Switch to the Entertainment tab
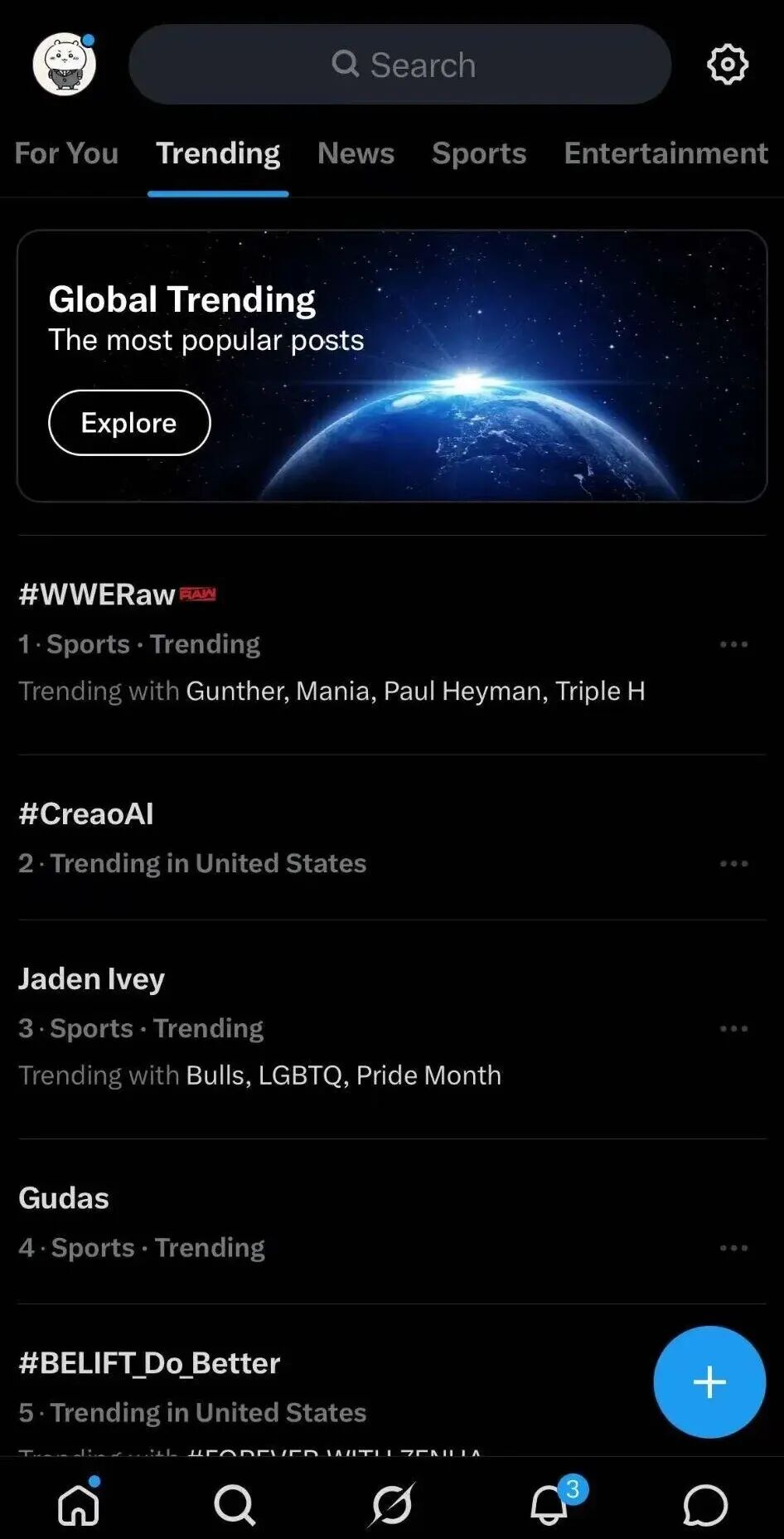This screenshot has height=1539, width=784. pos(665,153)
